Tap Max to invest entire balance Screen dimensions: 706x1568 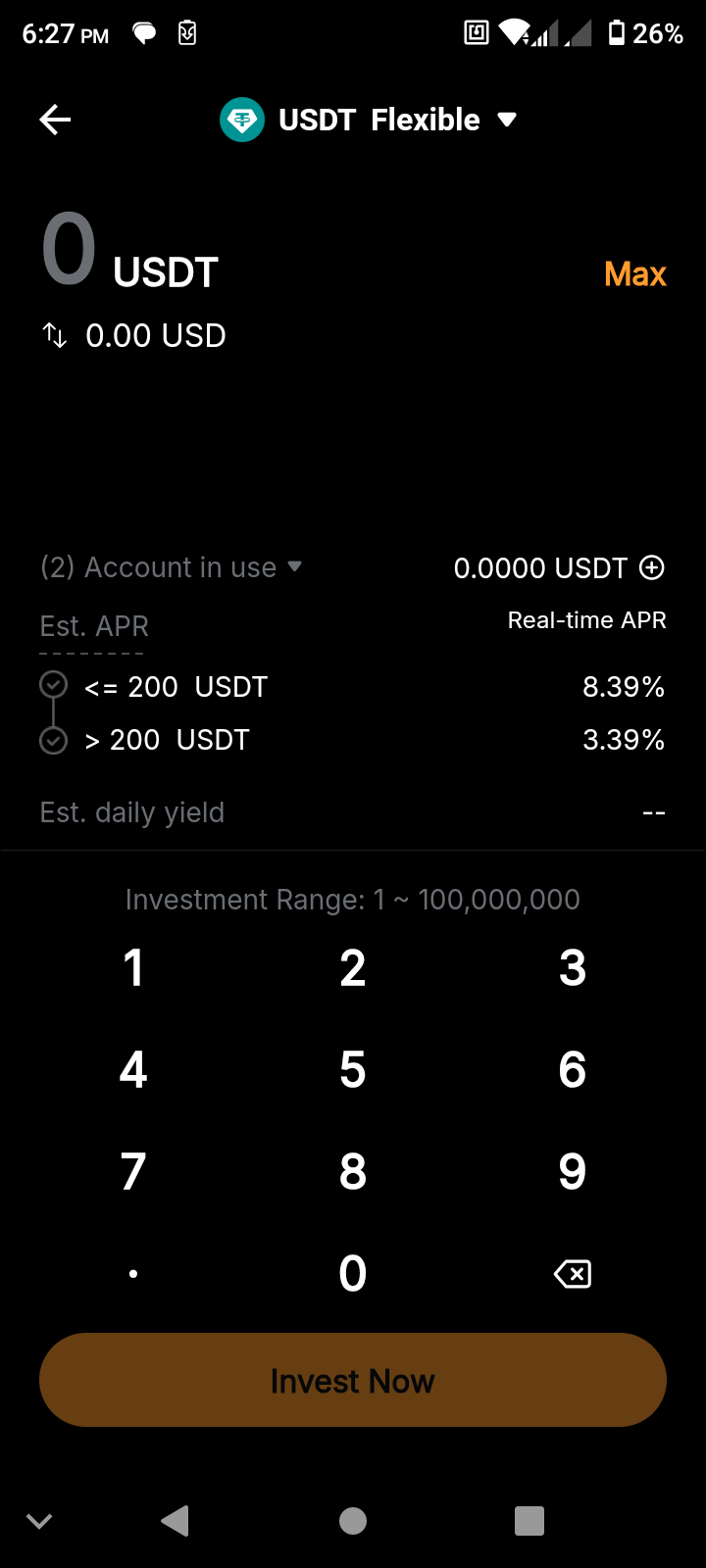tap(634, 273)
